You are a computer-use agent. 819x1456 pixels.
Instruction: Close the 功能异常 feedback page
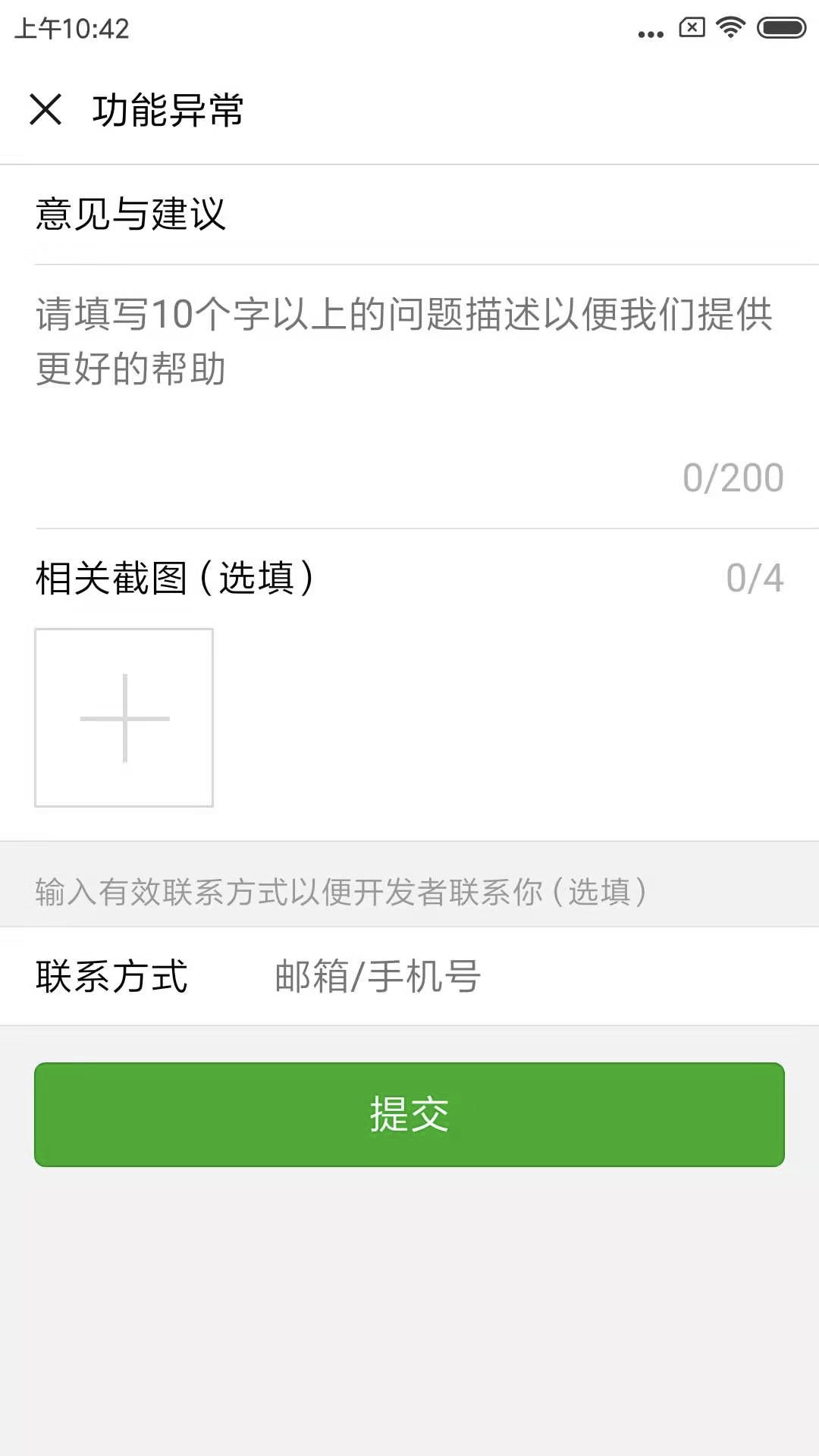[x=45, y=109]
